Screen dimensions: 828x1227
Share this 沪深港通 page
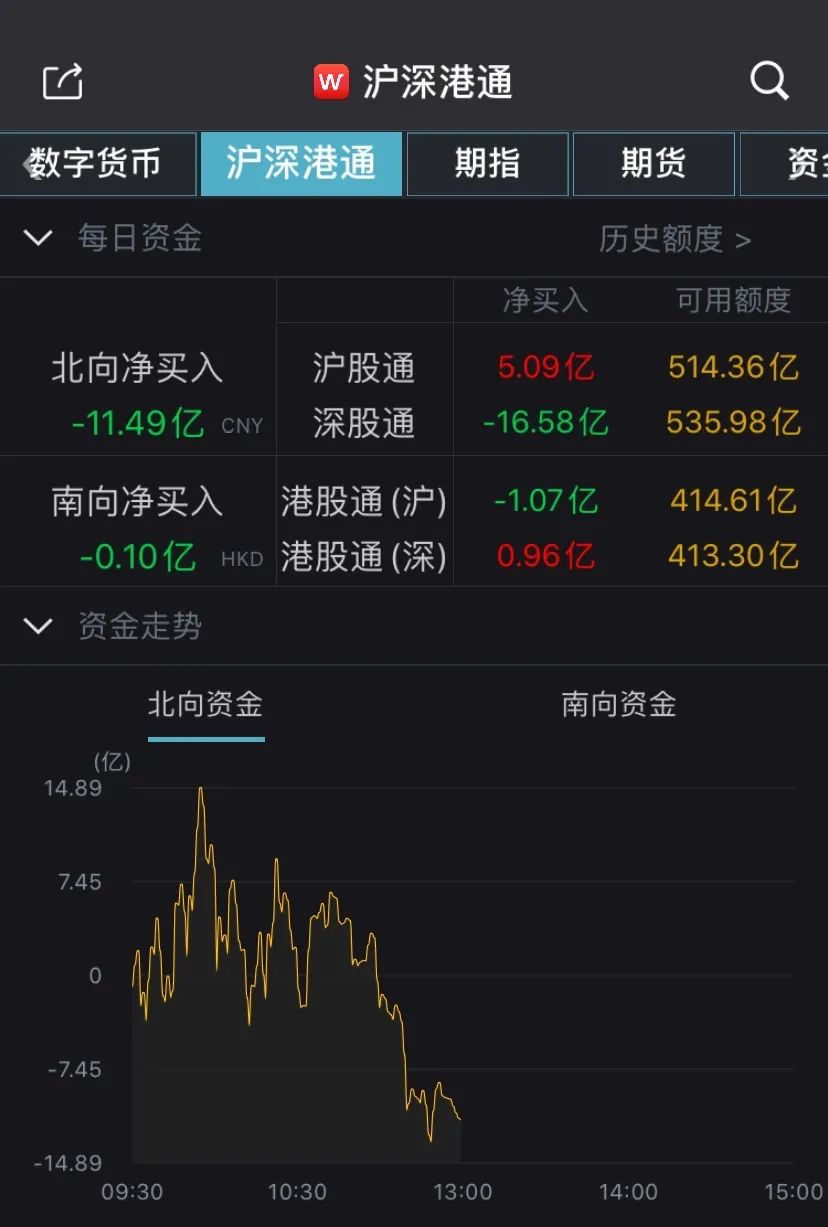[x=63, y=82]
